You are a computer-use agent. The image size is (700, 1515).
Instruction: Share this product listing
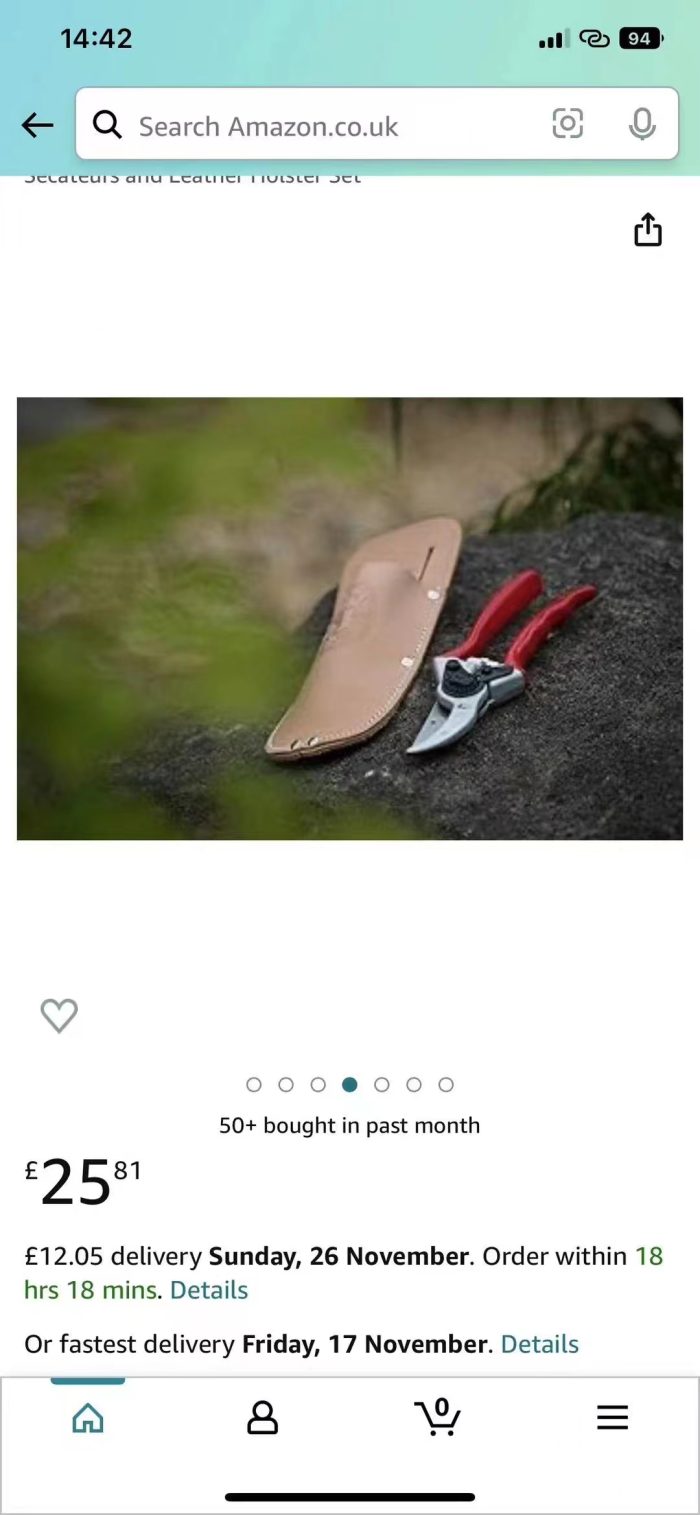pos(648,230)
